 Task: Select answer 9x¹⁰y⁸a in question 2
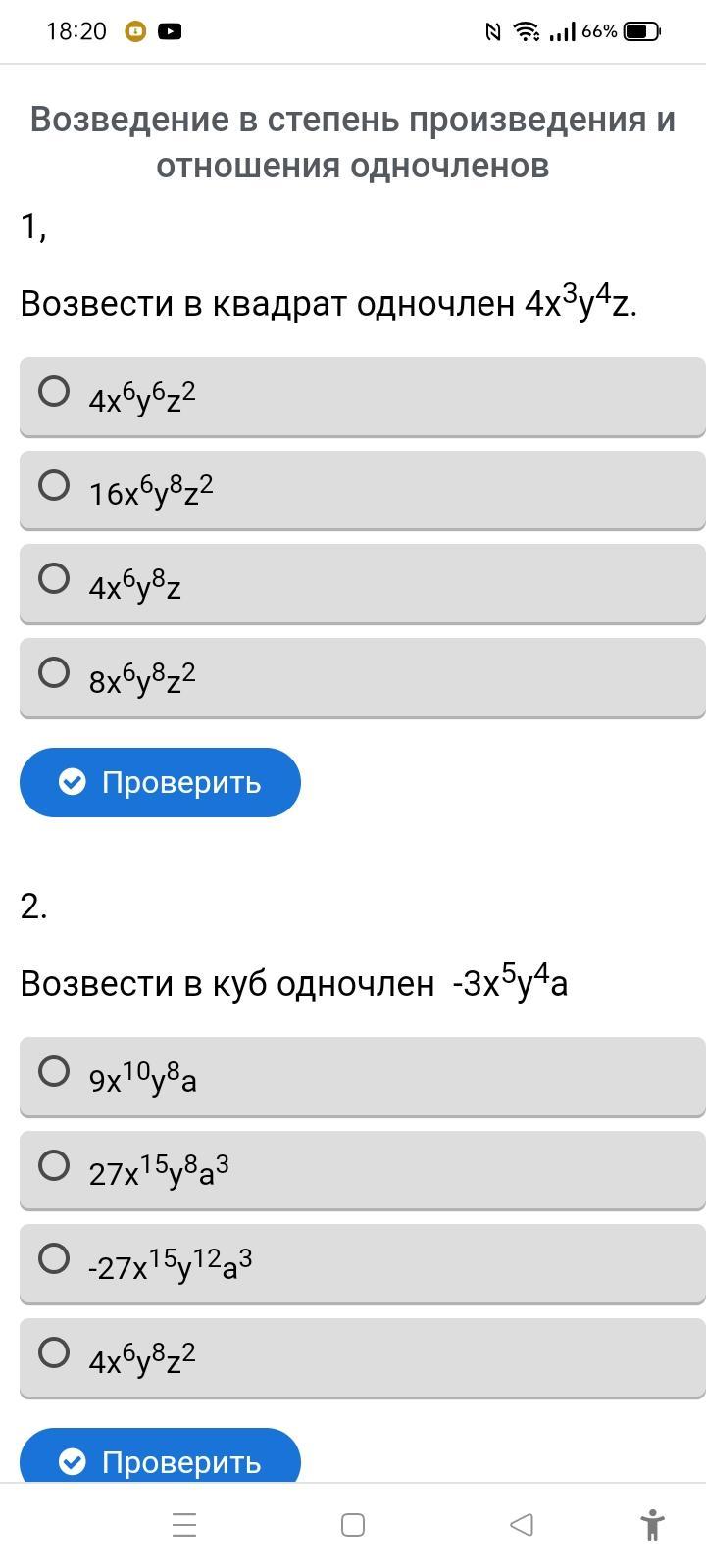362,1076
